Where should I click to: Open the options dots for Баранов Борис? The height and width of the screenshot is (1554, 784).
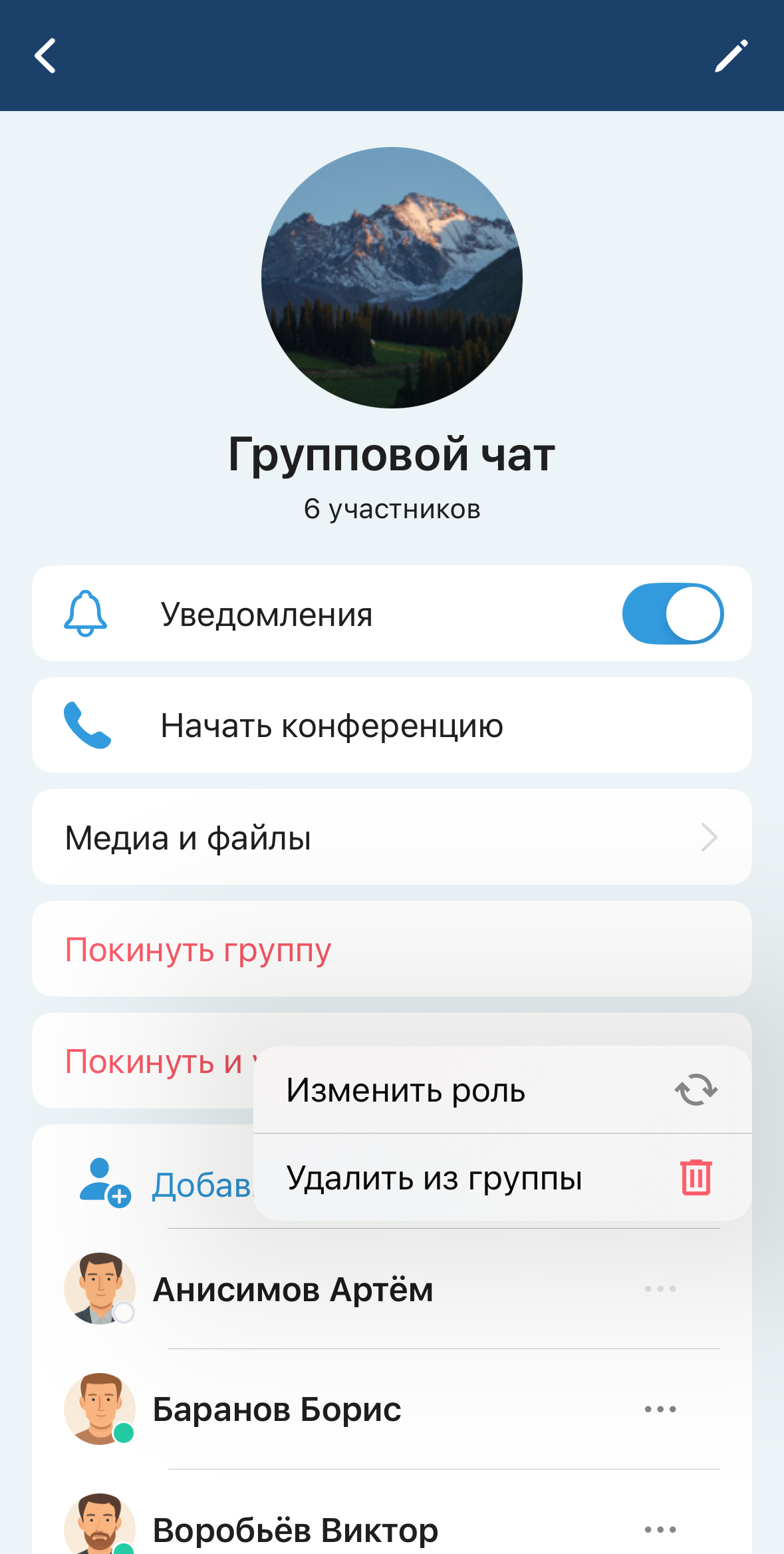point(660,1409)
